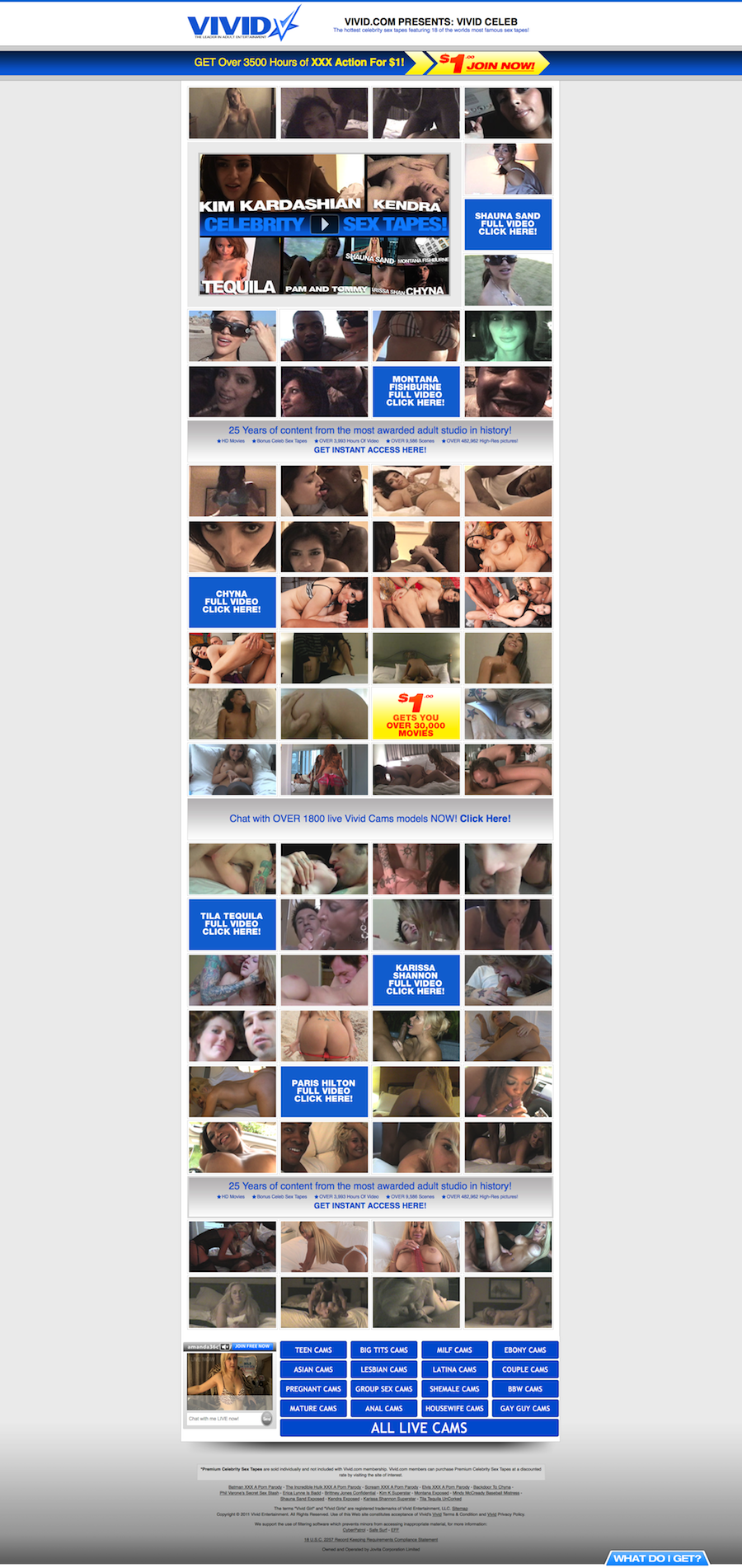Tap the yellow $1 movies offer tile

pos(416,714)
